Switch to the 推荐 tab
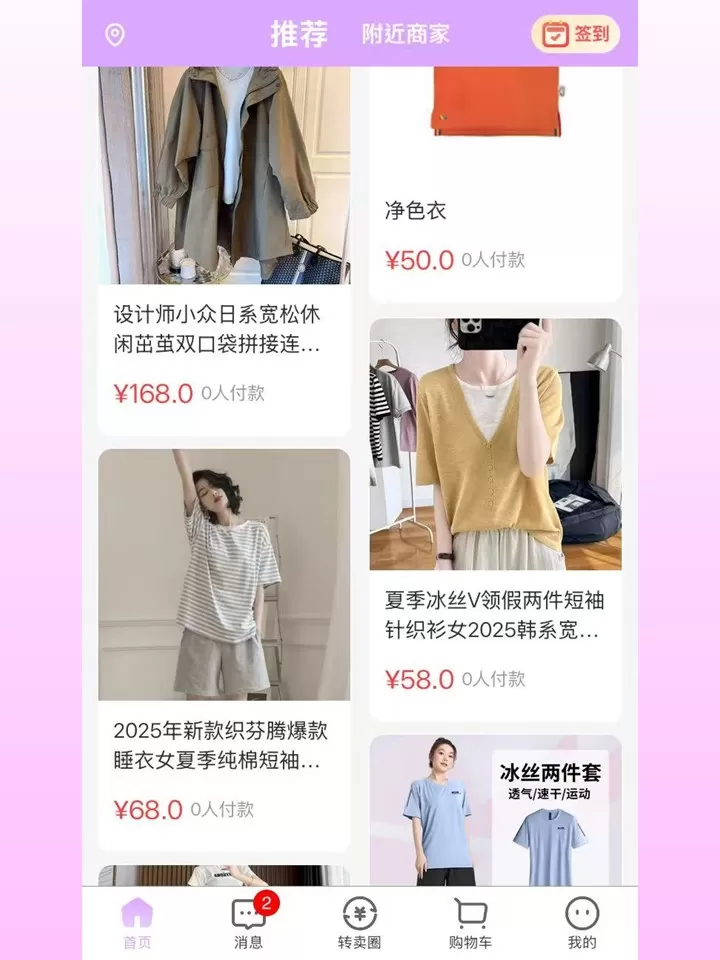The height and width of the screenshot is (960, 720). click(x=298, y=34)
